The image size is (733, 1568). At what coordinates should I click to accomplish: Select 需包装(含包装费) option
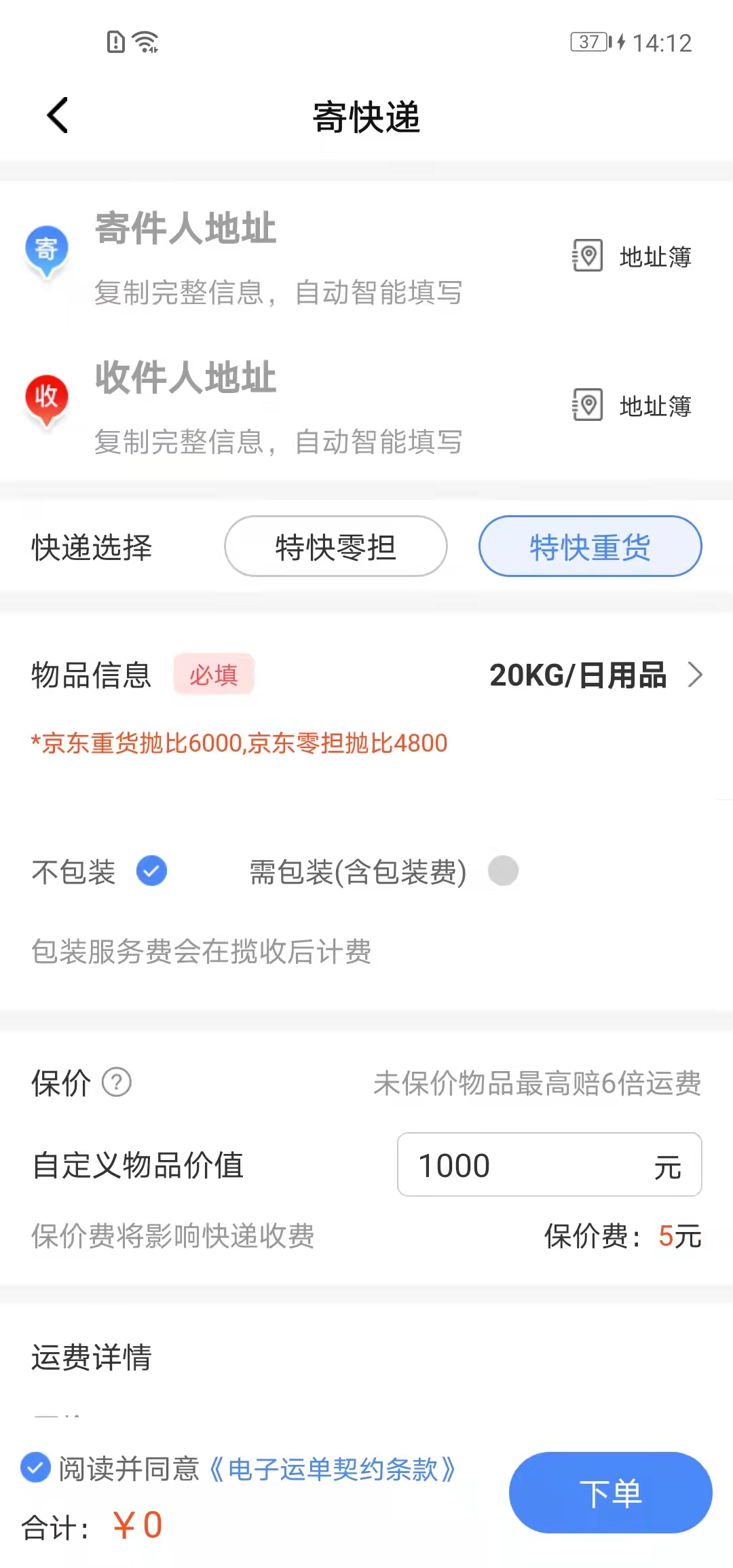503,871
